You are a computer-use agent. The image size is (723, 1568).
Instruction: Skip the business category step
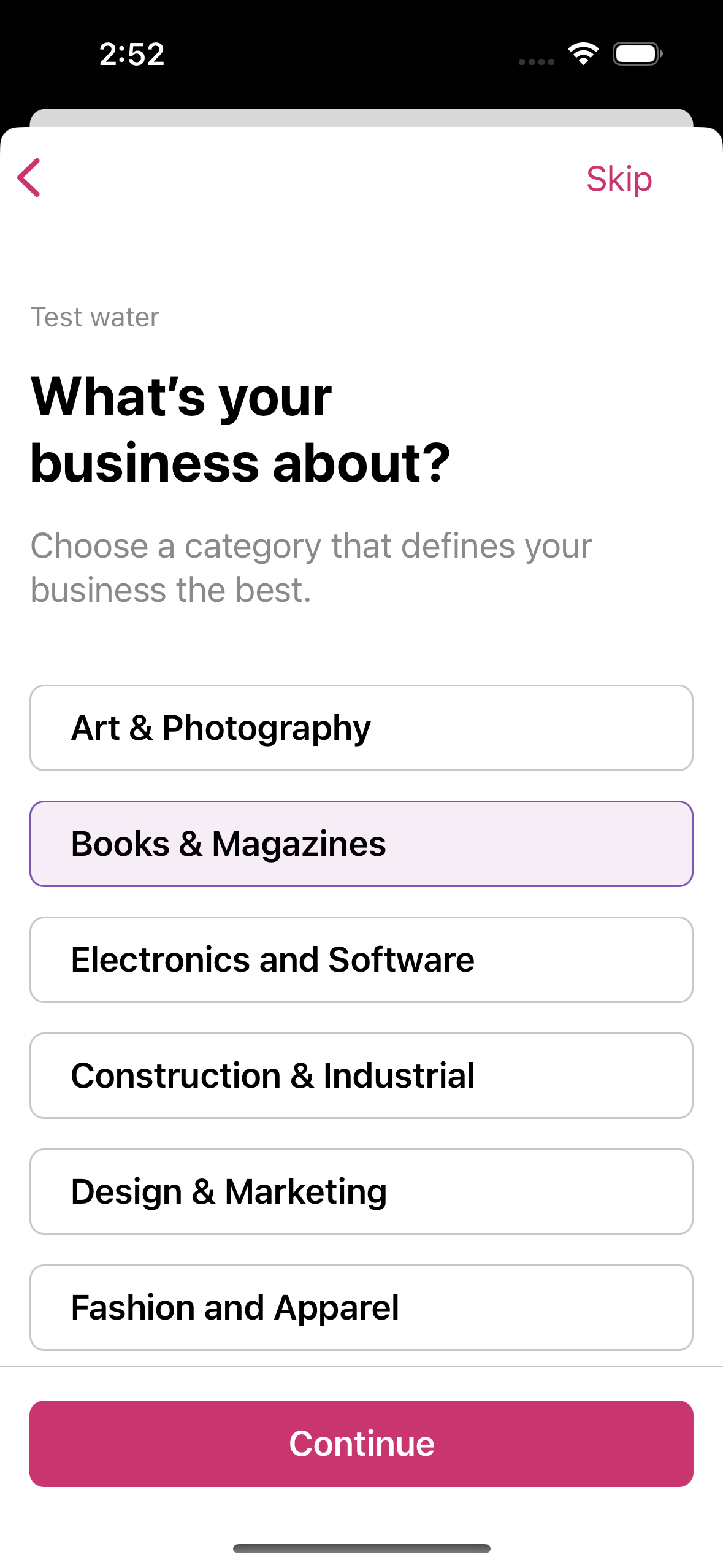[619, 179]
